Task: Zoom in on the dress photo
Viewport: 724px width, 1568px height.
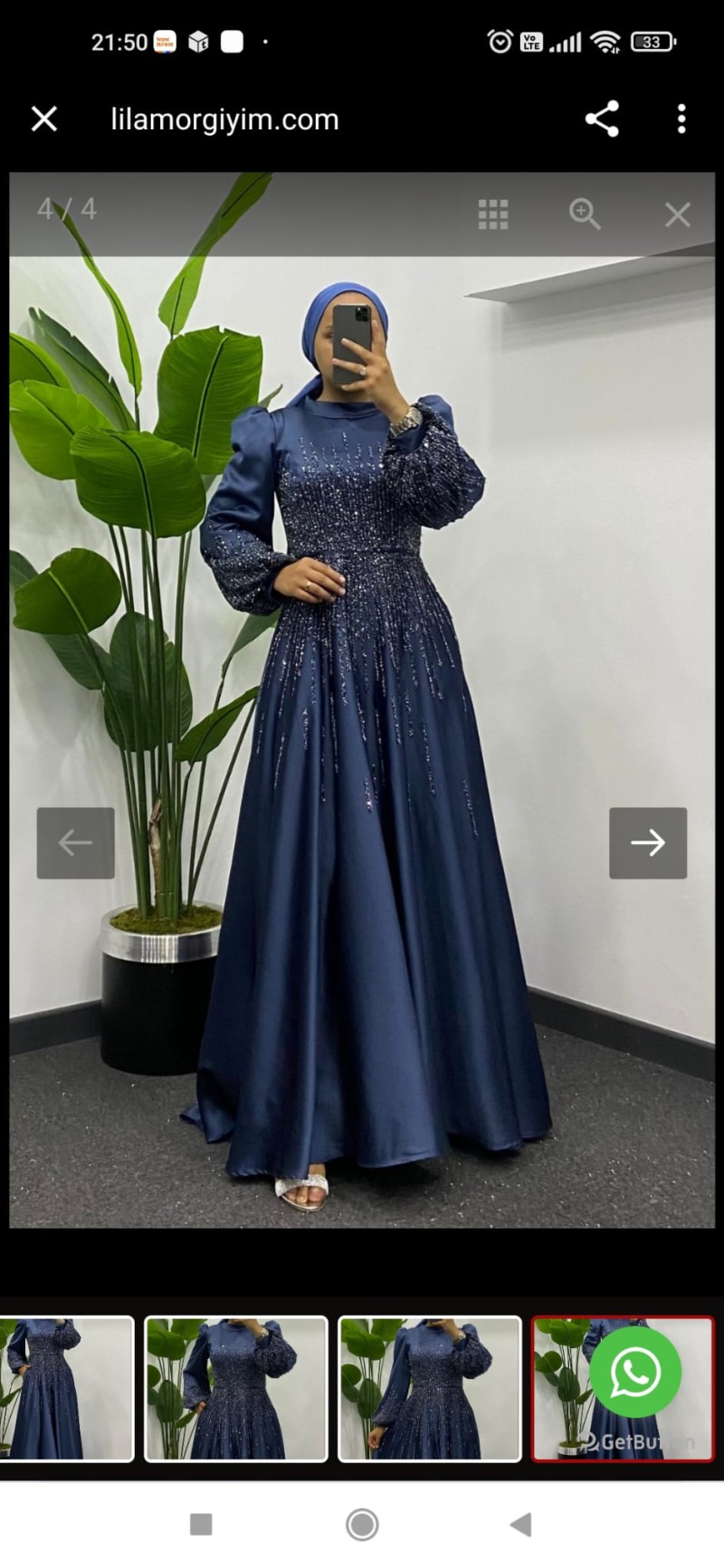Action: pos(585,214)
